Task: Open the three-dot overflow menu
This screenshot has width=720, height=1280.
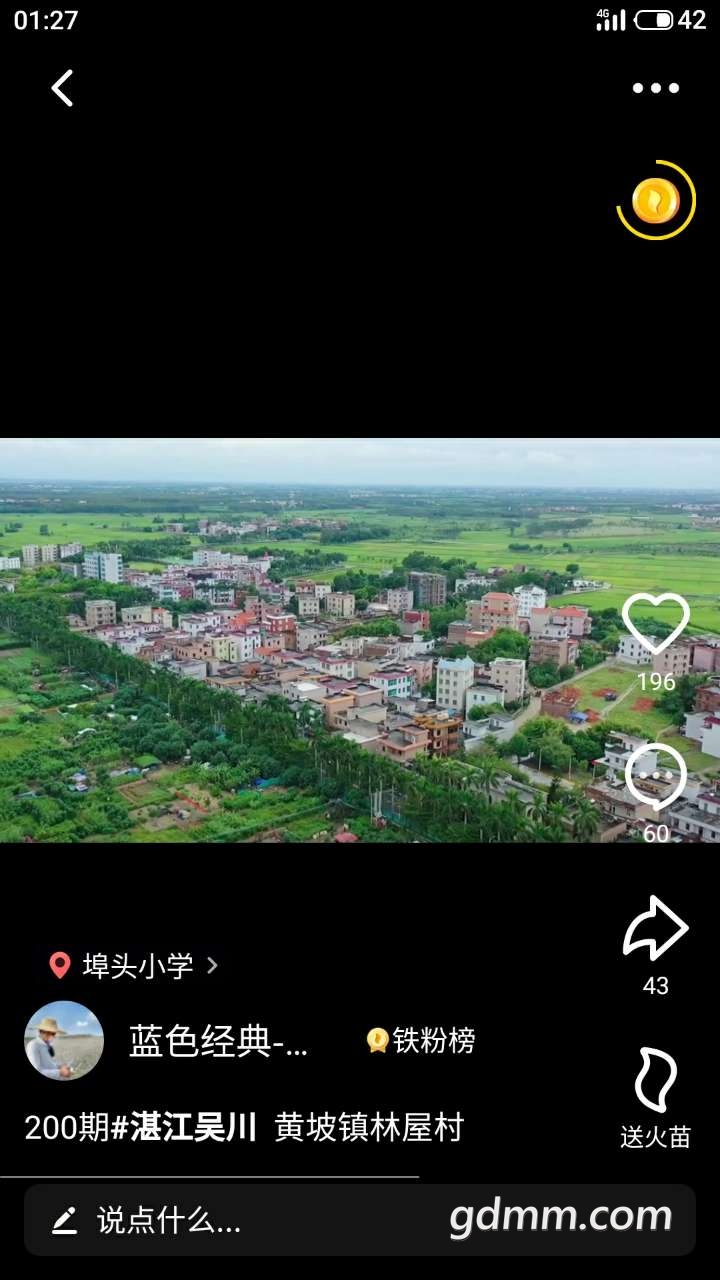Action: (x=655, y=88)
